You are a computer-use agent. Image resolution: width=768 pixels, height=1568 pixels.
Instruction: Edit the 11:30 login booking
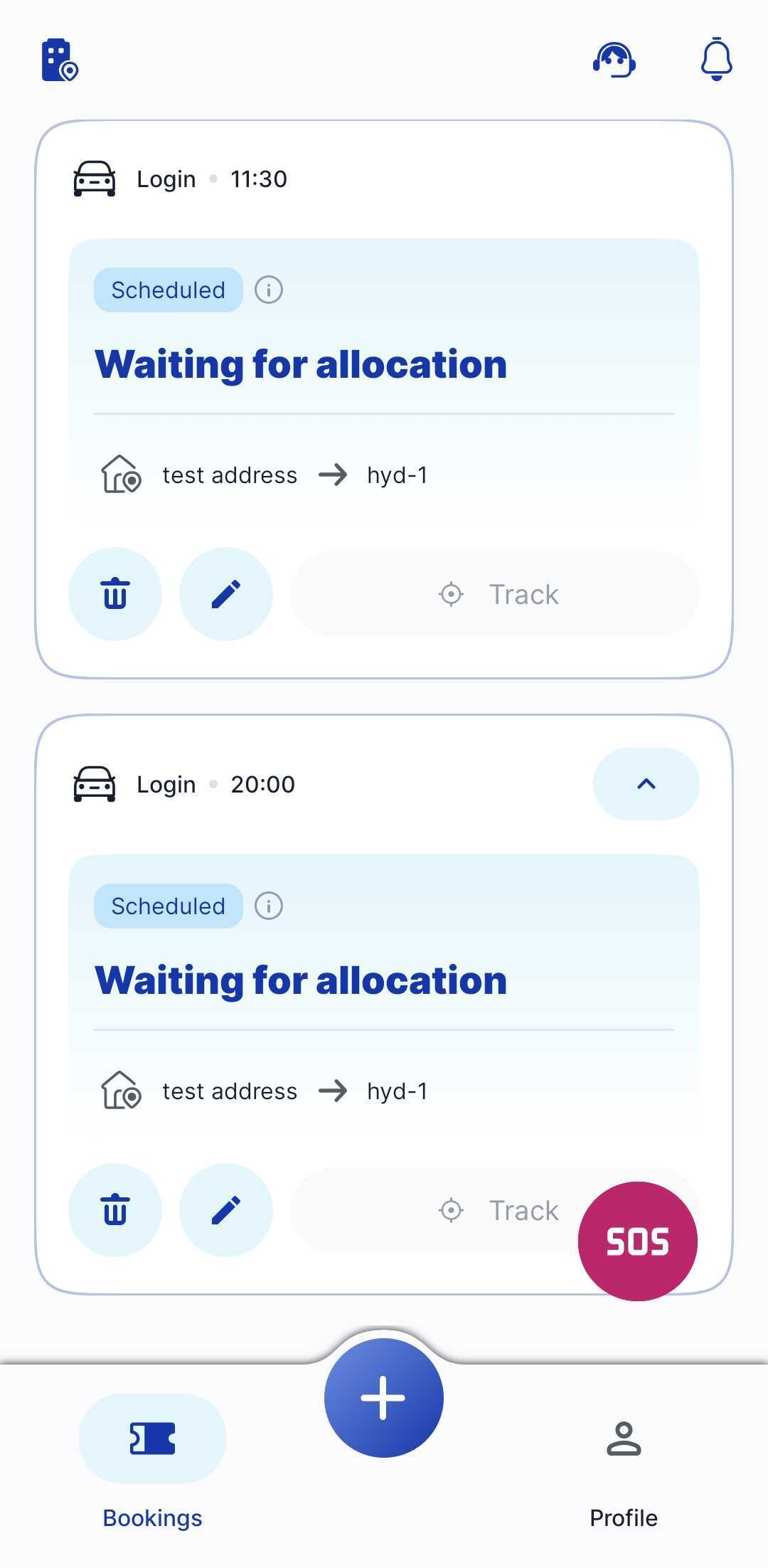click(226, 594)
